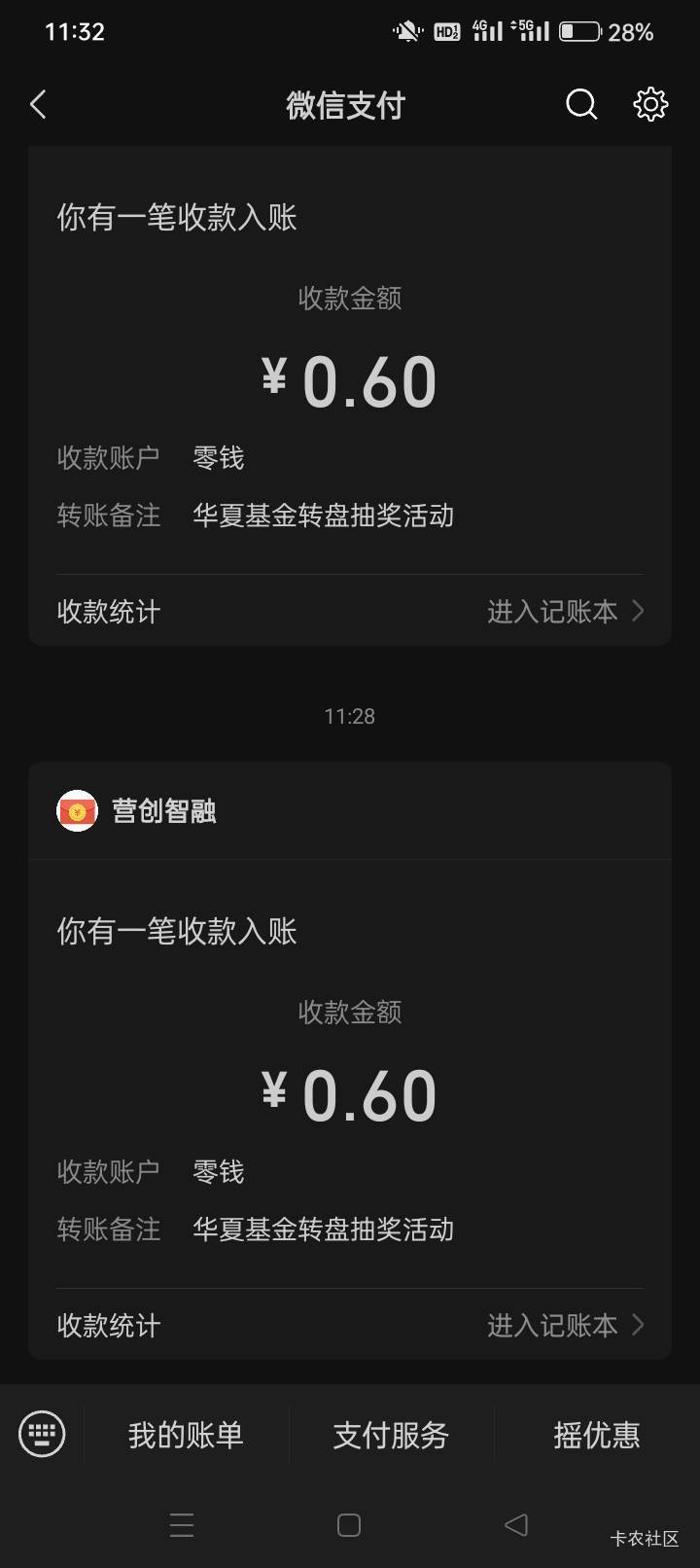Image resolution: width=700 pixels, height=1568 pixels.
Task: Switch to the keyboard input icon
Action: [42, 1434]
